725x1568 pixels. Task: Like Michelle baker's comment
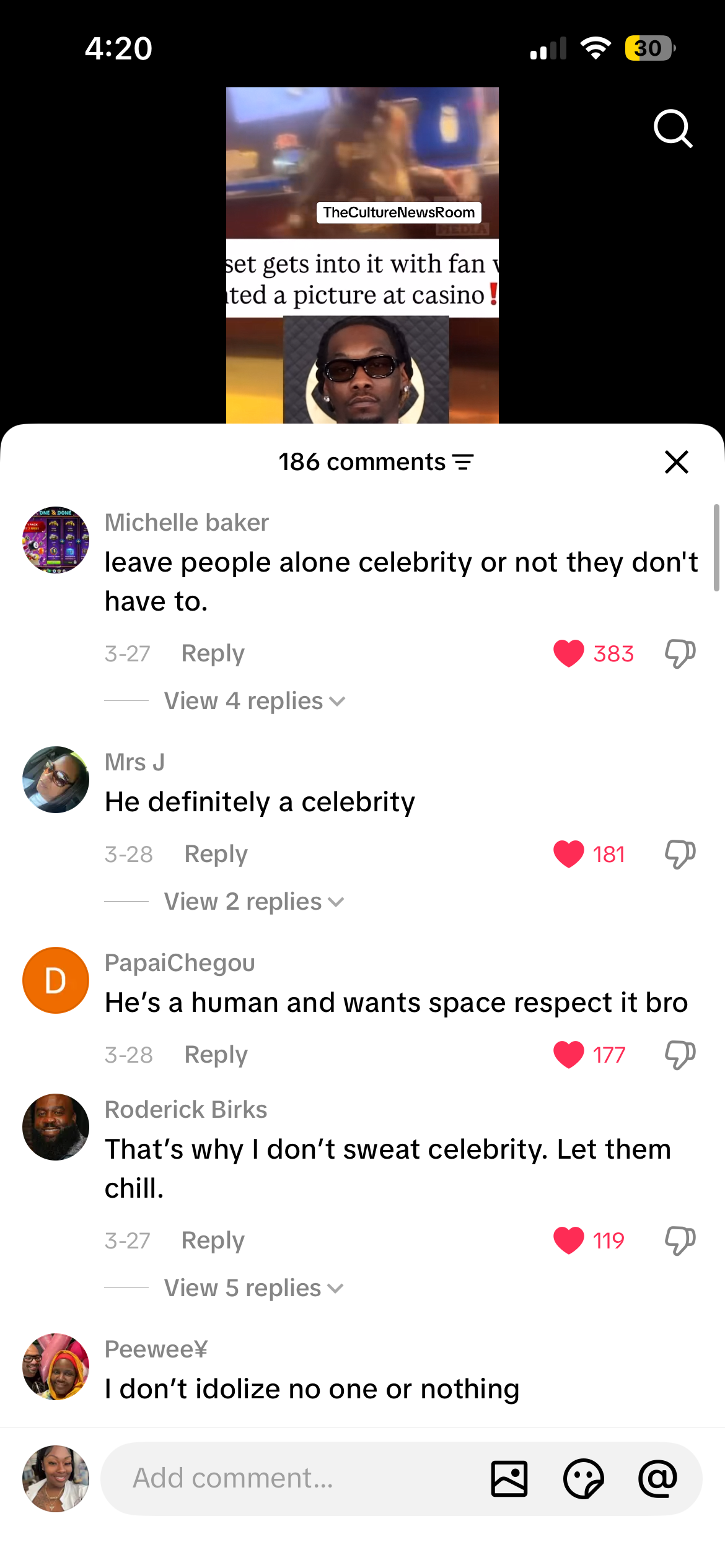(568, 653)
